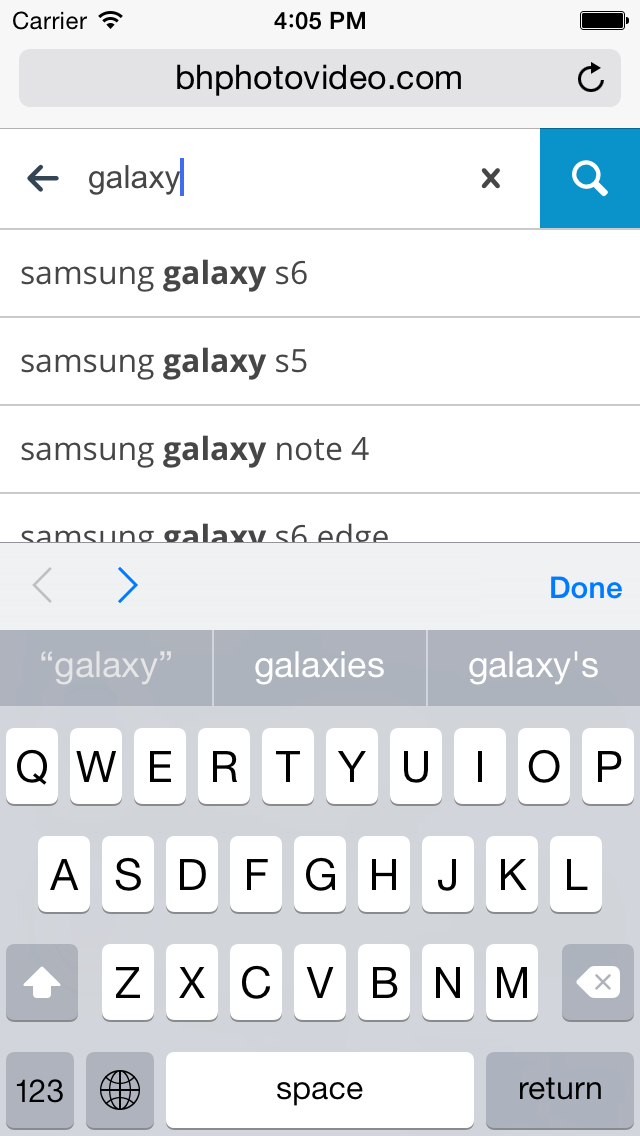The image size is (640, 1136).
Task: Jump to next form field arrow
Action: 127,586
